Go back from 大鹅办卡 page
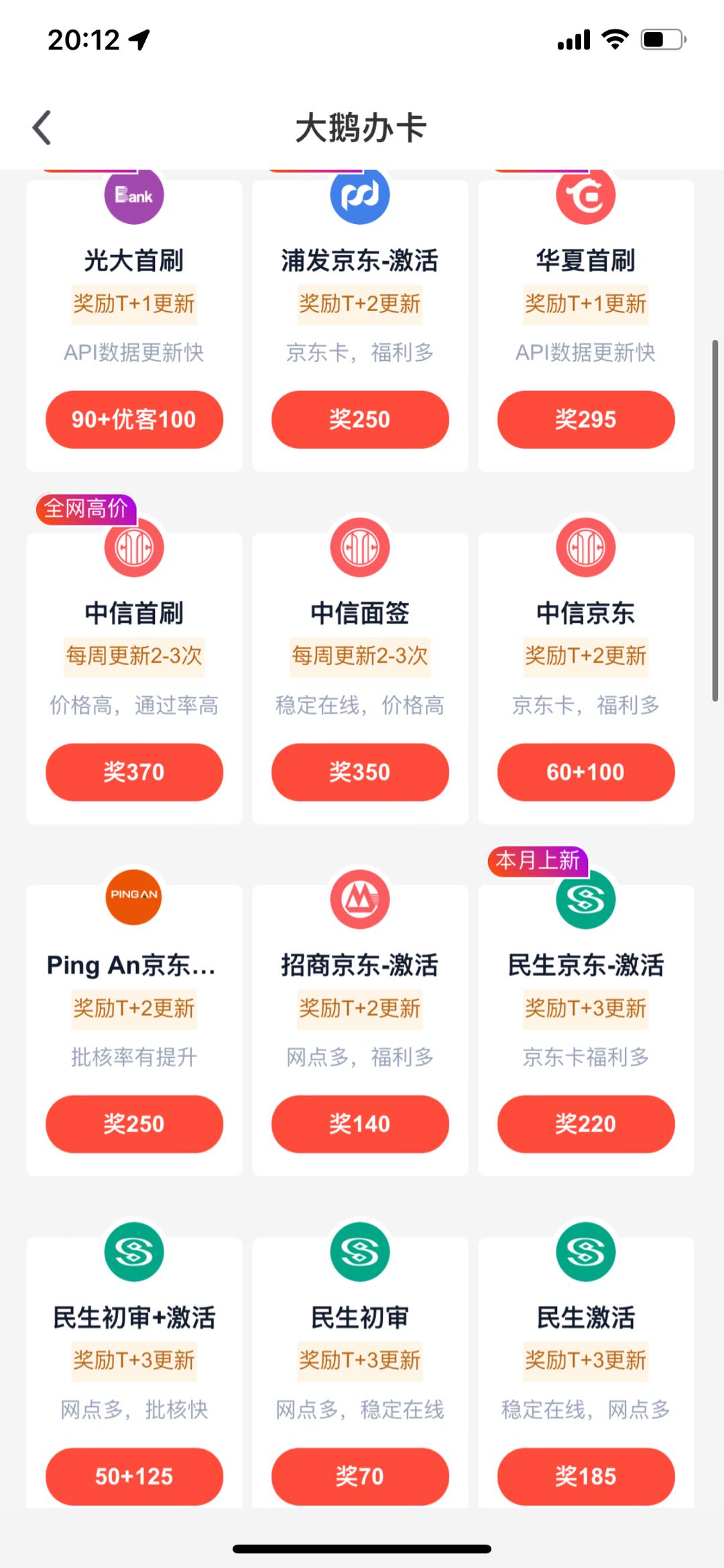This screenshot has width=724, height=1568. coord(42,127)
